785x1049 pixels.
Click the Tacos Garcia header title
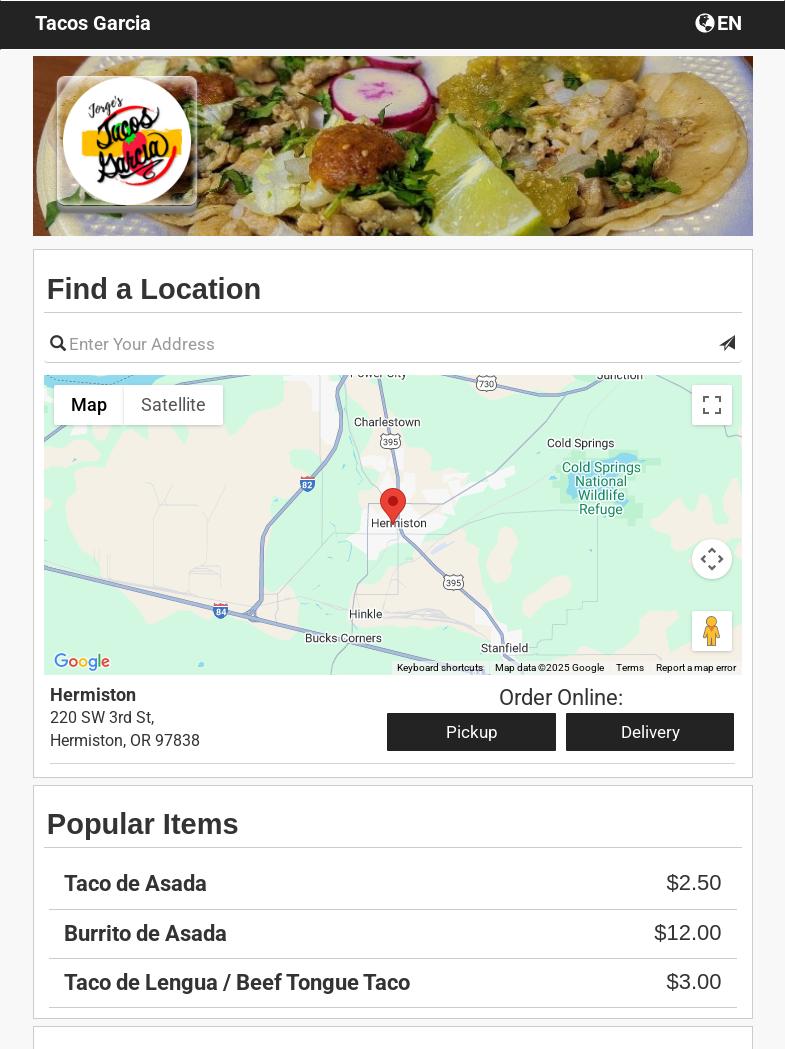[93, 23]
